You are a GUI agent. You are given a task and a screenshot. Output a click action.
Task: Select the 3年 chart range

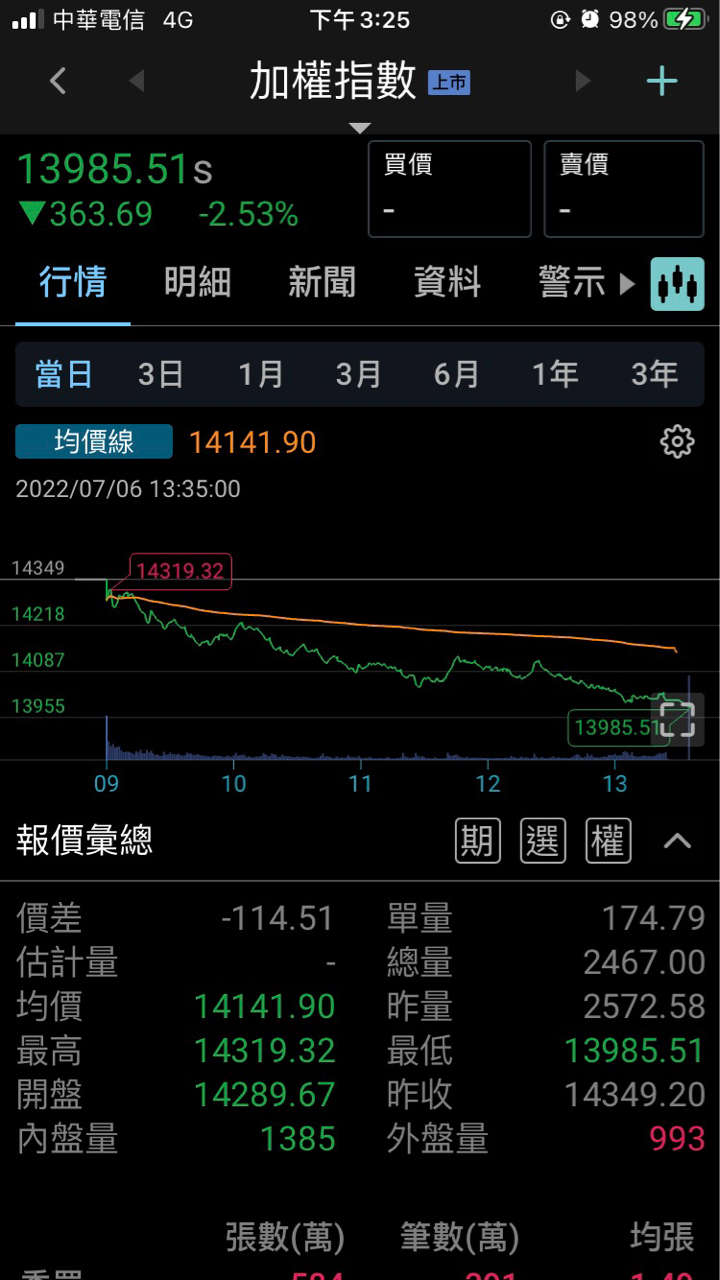(x=654, y=375)
